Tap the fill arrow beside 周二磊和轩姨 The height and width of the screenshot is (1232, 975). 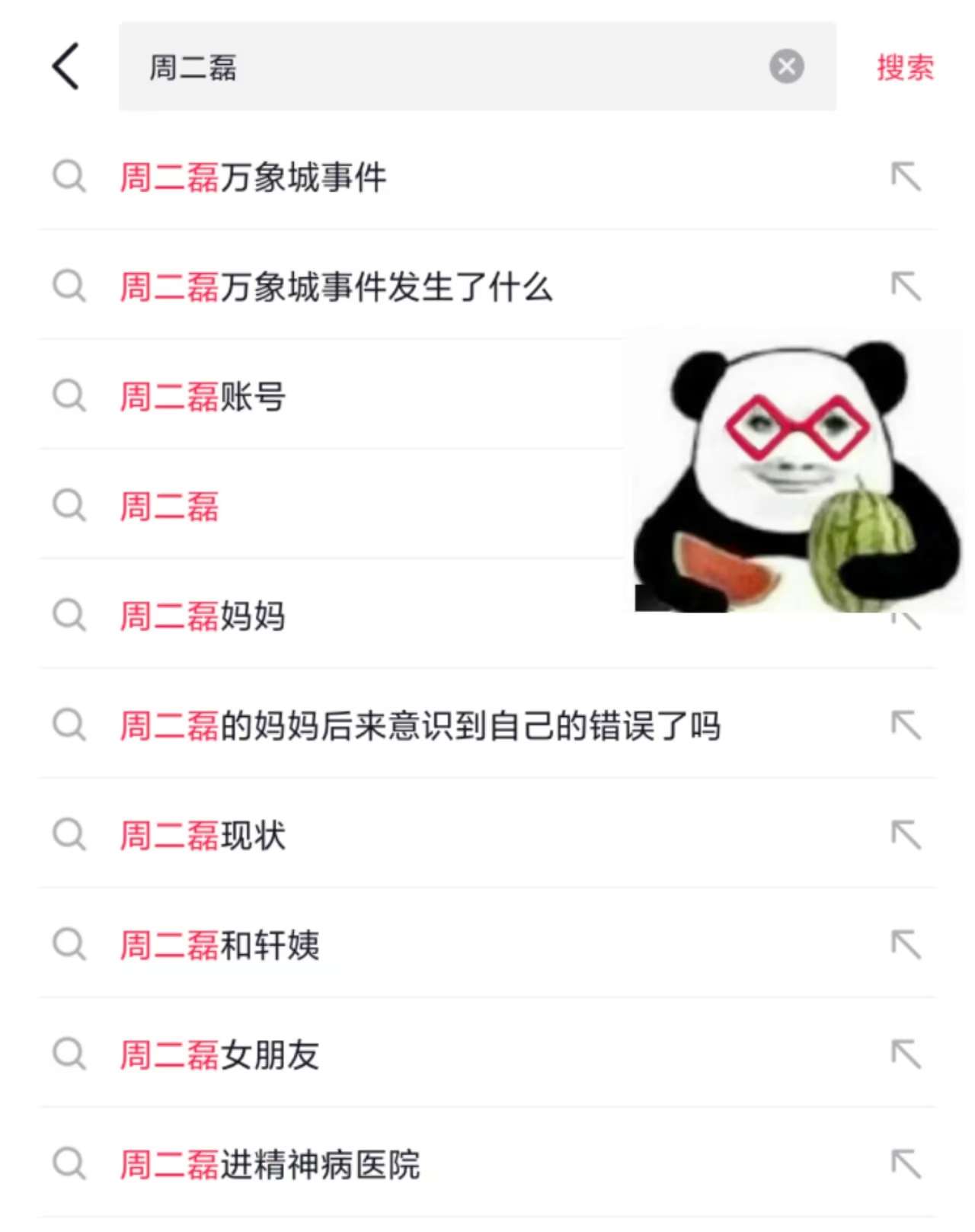click(x=906, y=945)
